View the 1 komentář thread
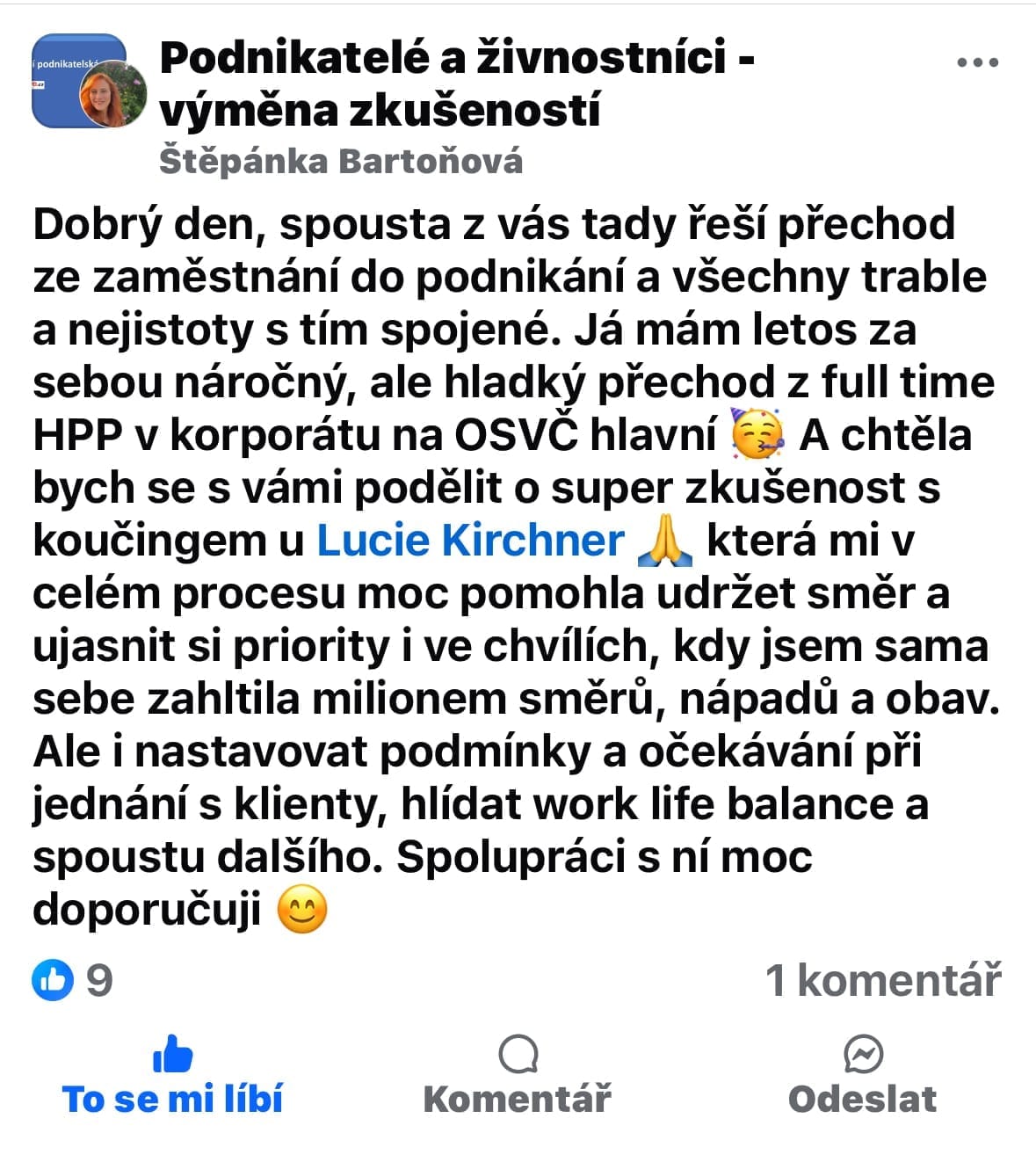 tap(883, 979)
